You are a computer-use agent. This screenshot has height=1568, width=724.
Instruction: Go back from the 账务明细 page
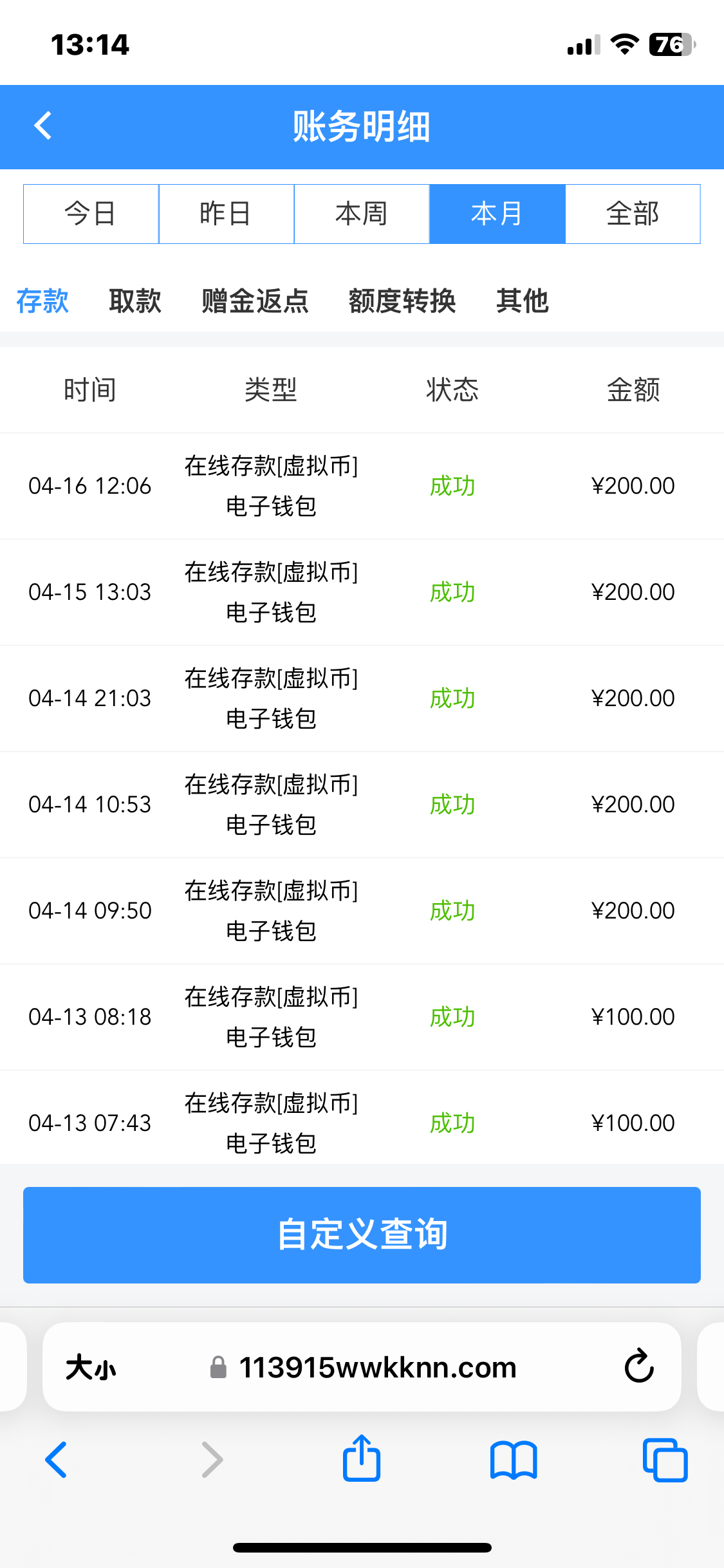pyautogui.click(x=42, y=126)
